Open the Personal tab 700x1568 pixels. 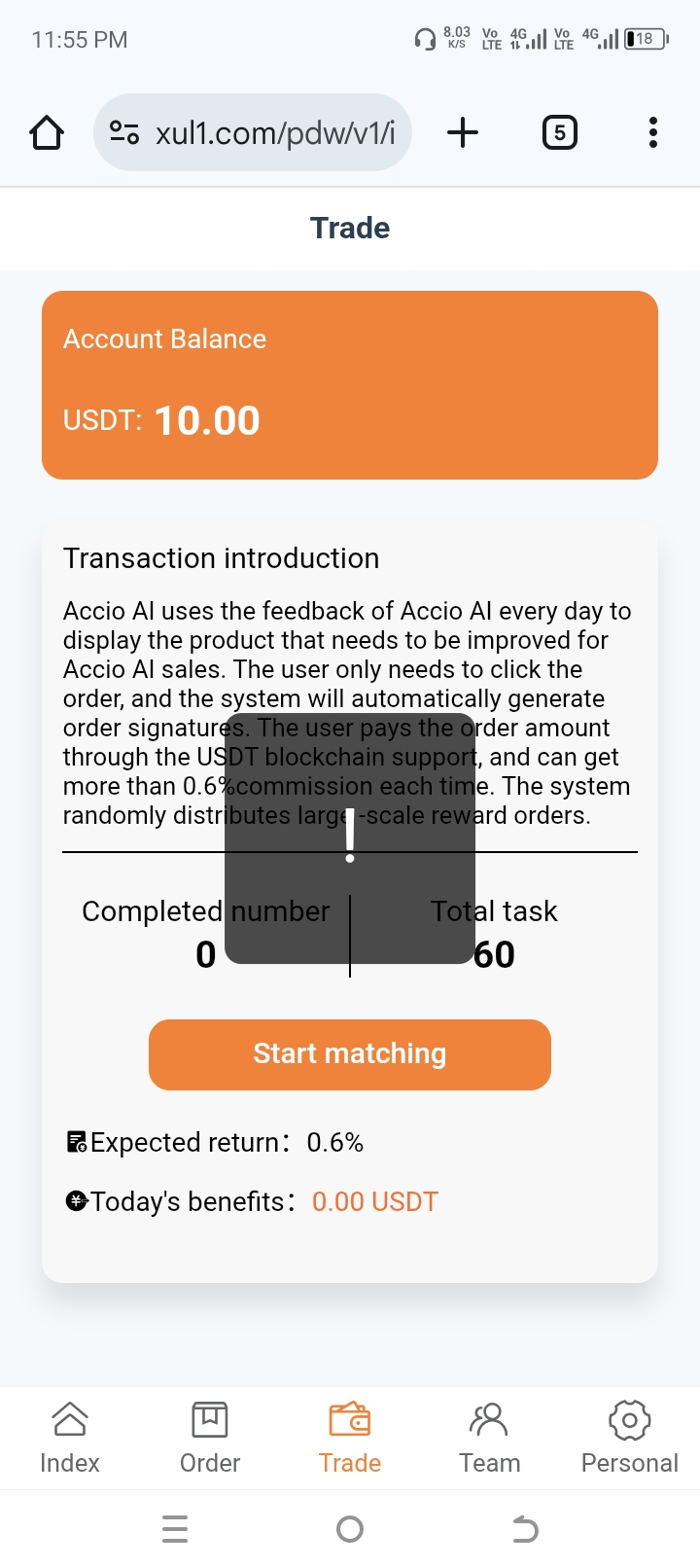(629, 1438)
